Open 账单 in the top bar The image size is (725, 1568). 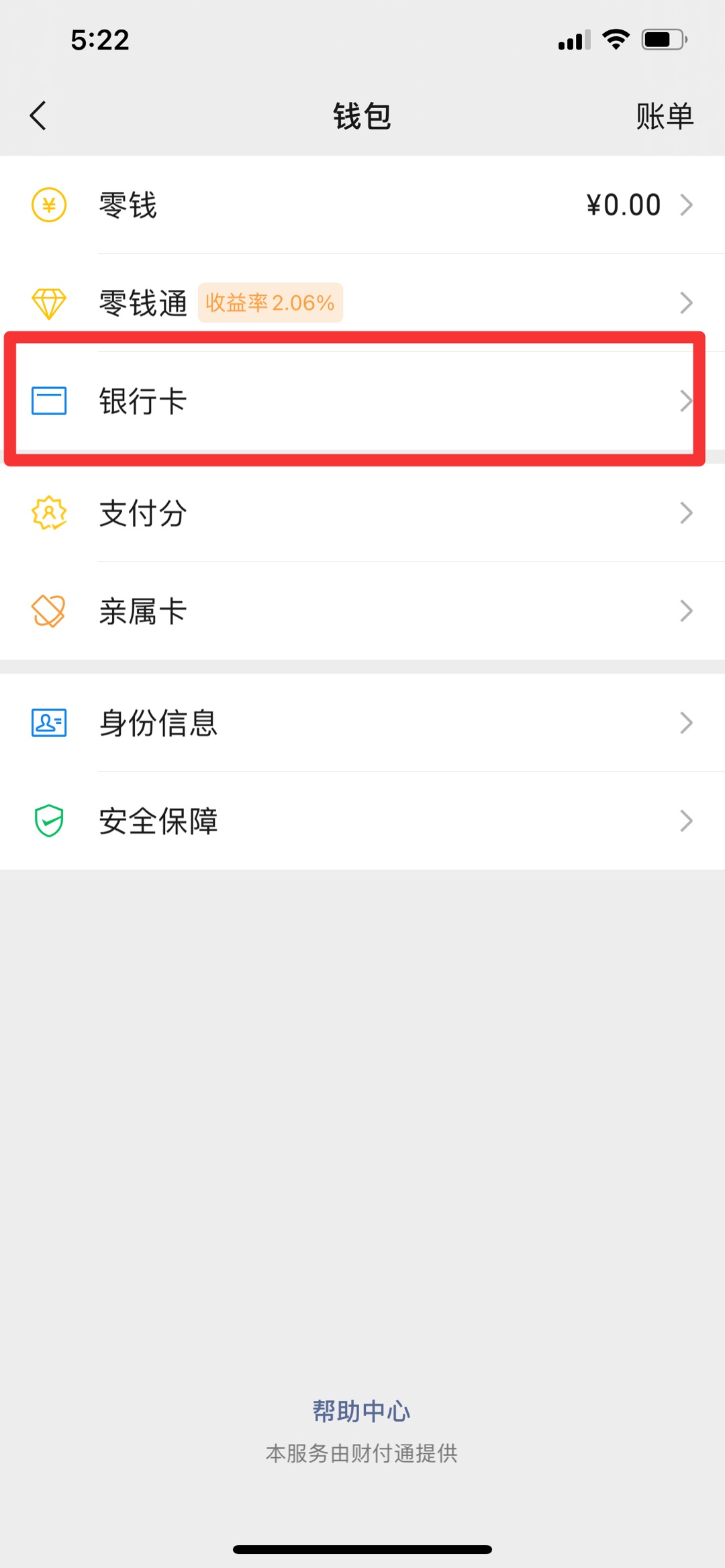665,116
